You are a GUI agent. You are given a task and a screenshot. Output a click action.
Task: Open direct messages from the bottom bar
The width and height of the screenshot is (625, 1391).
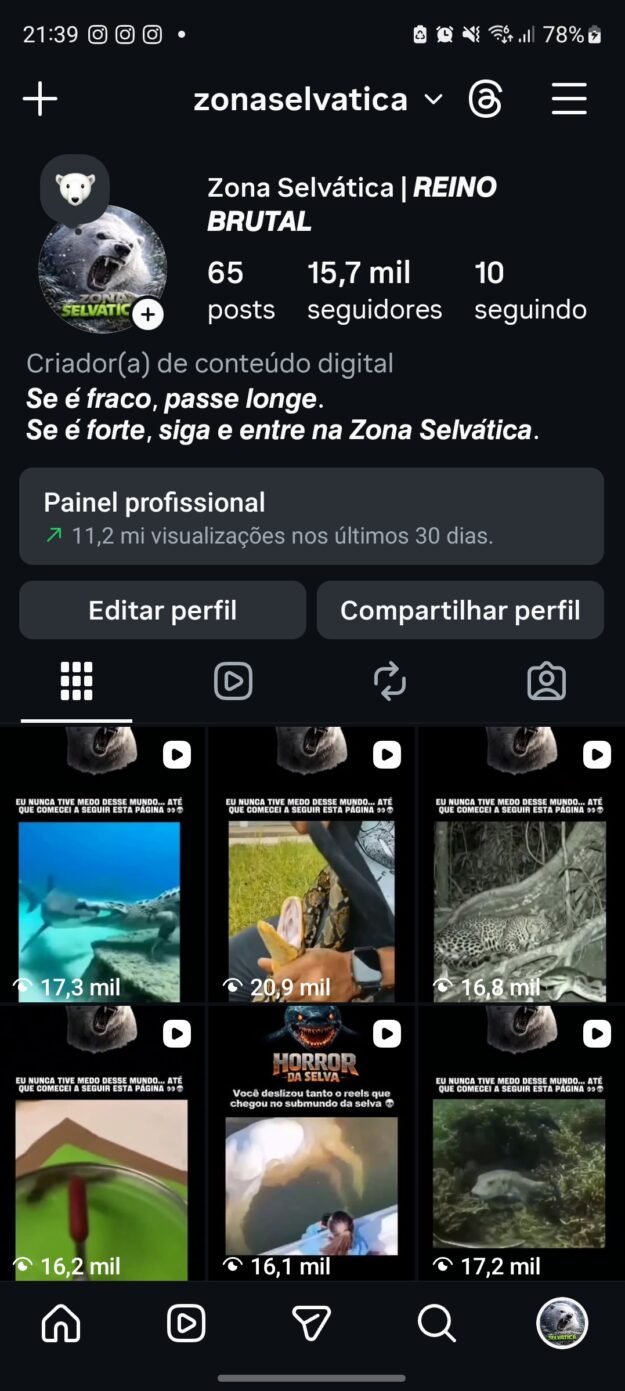click(311, 1323)
